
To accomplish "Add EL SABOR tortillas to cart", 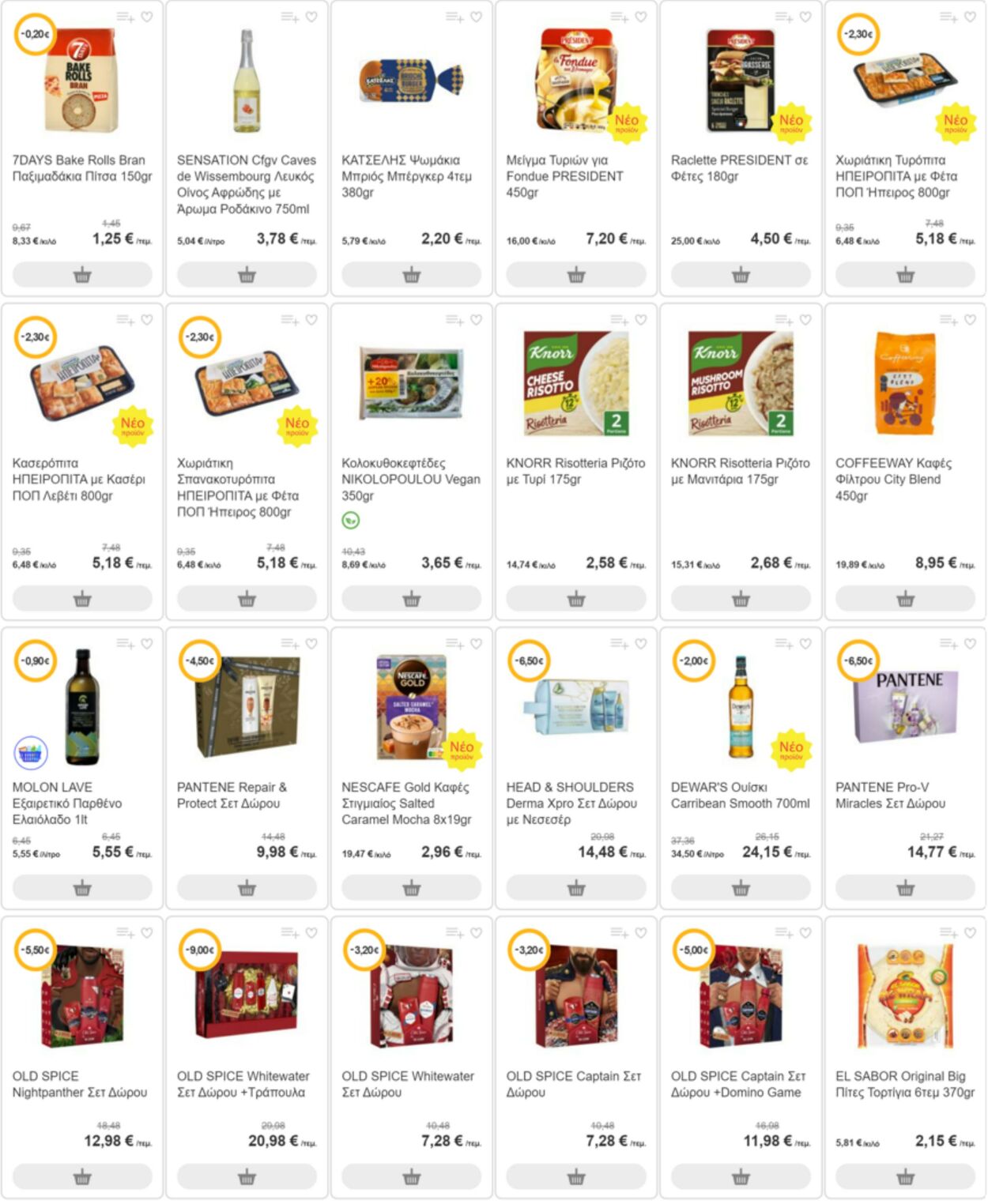I will click(905, 1178).
